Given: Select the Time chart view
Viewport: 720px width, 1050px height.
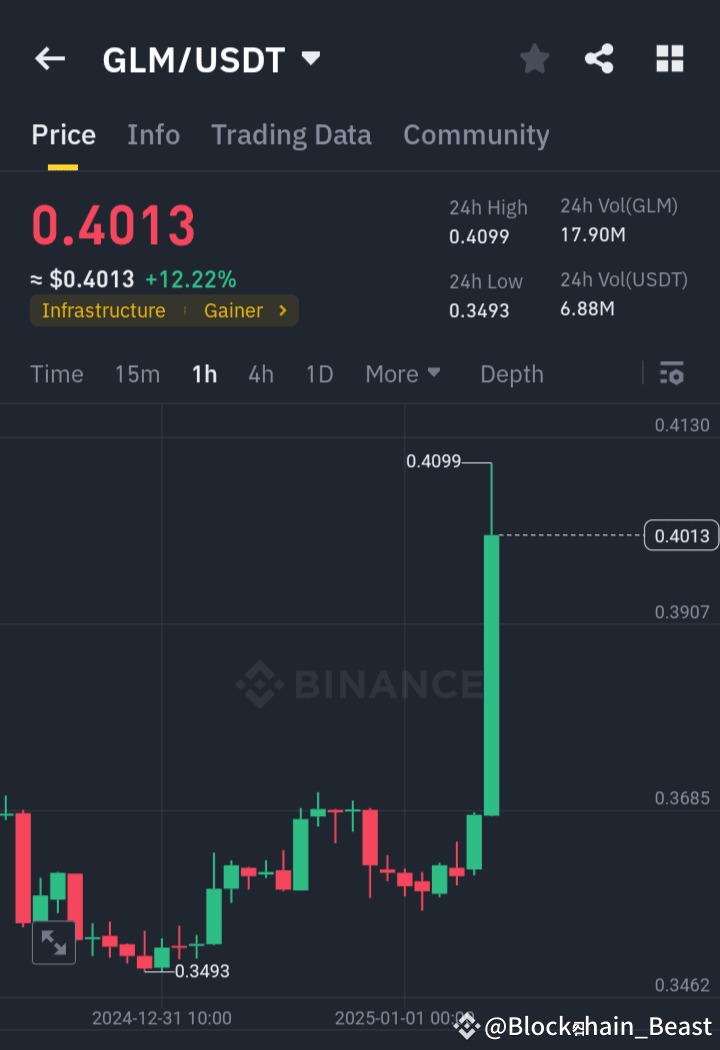Looking at the screenshot, I should click(56, 373).
